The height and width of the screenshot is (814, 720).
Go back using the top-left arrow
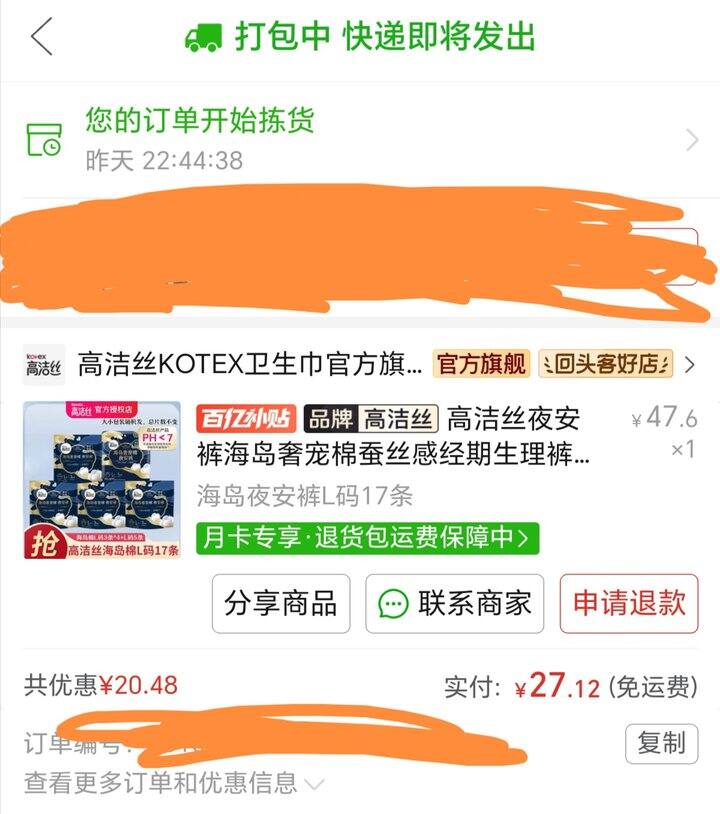[41, 38]
